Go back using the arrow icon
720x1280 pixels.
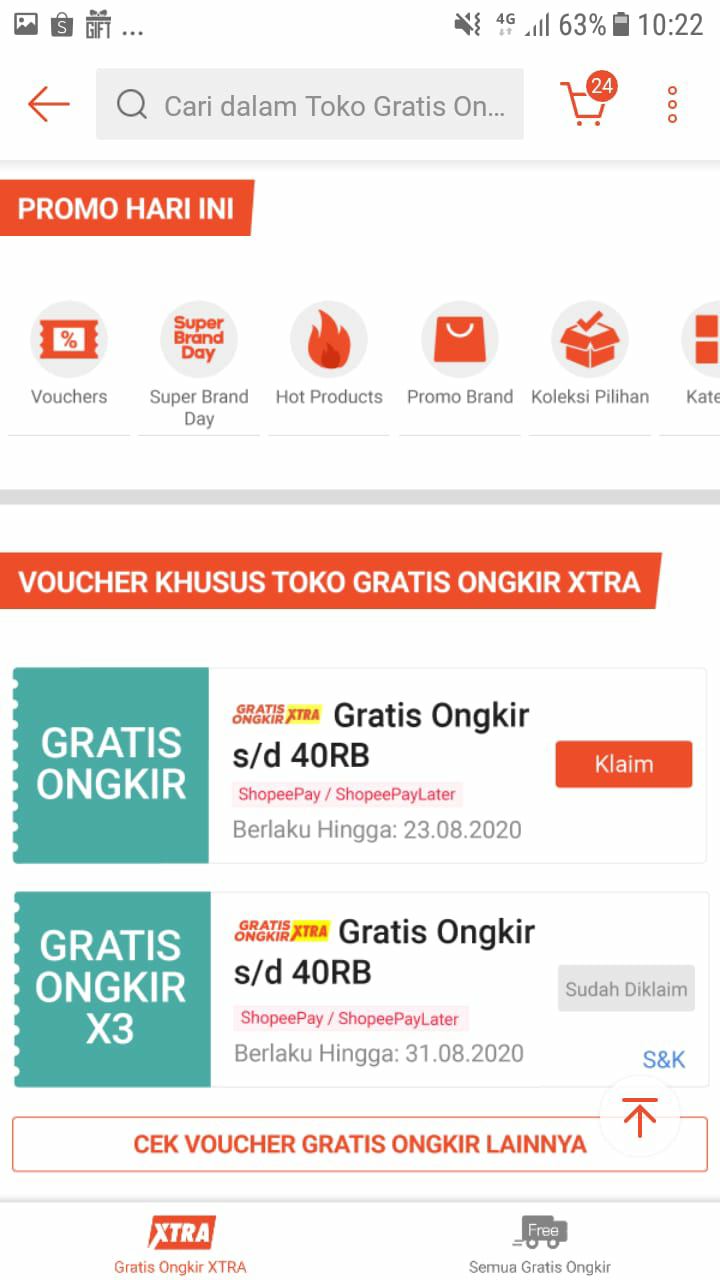pyautogui.click(x=48, y=104)
